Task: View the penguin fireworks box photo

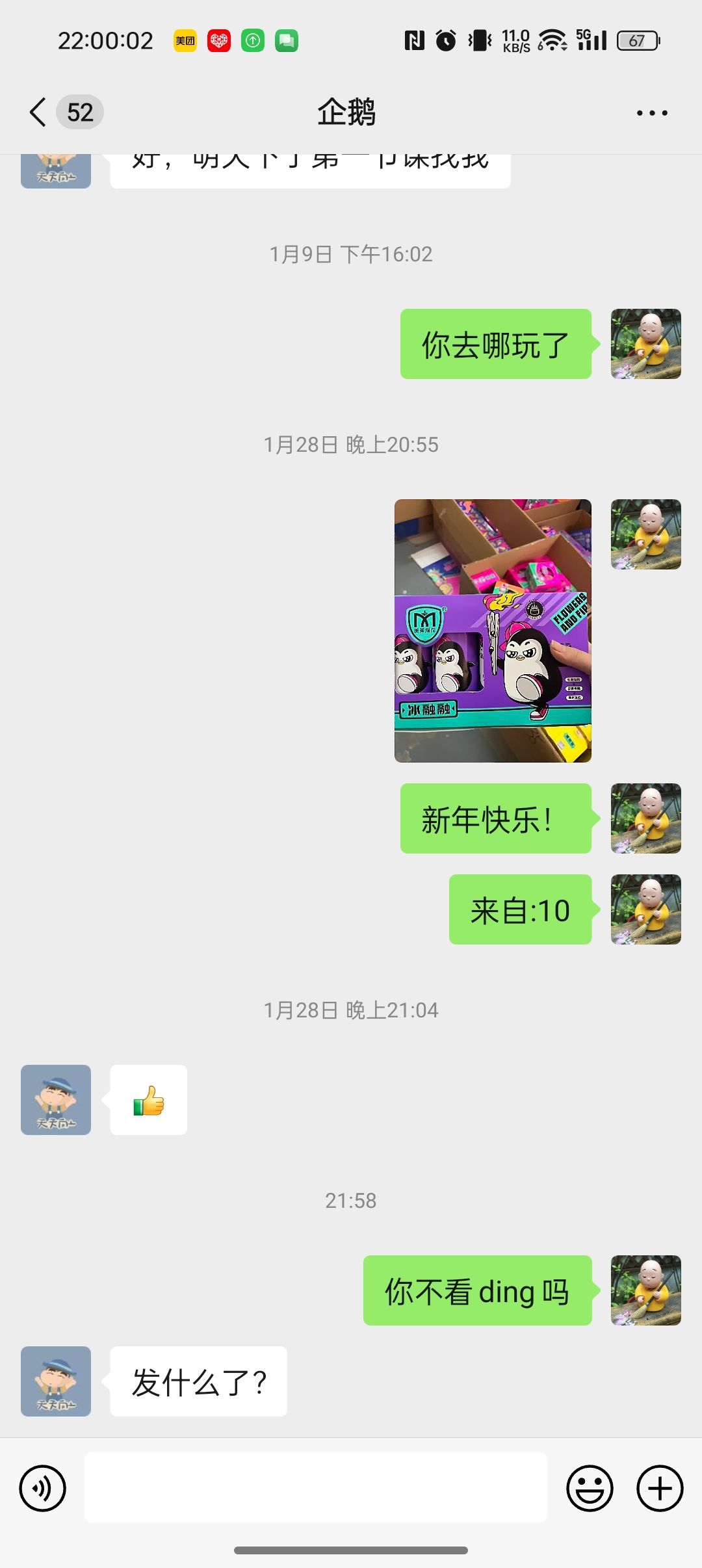Action: (493, 631)
